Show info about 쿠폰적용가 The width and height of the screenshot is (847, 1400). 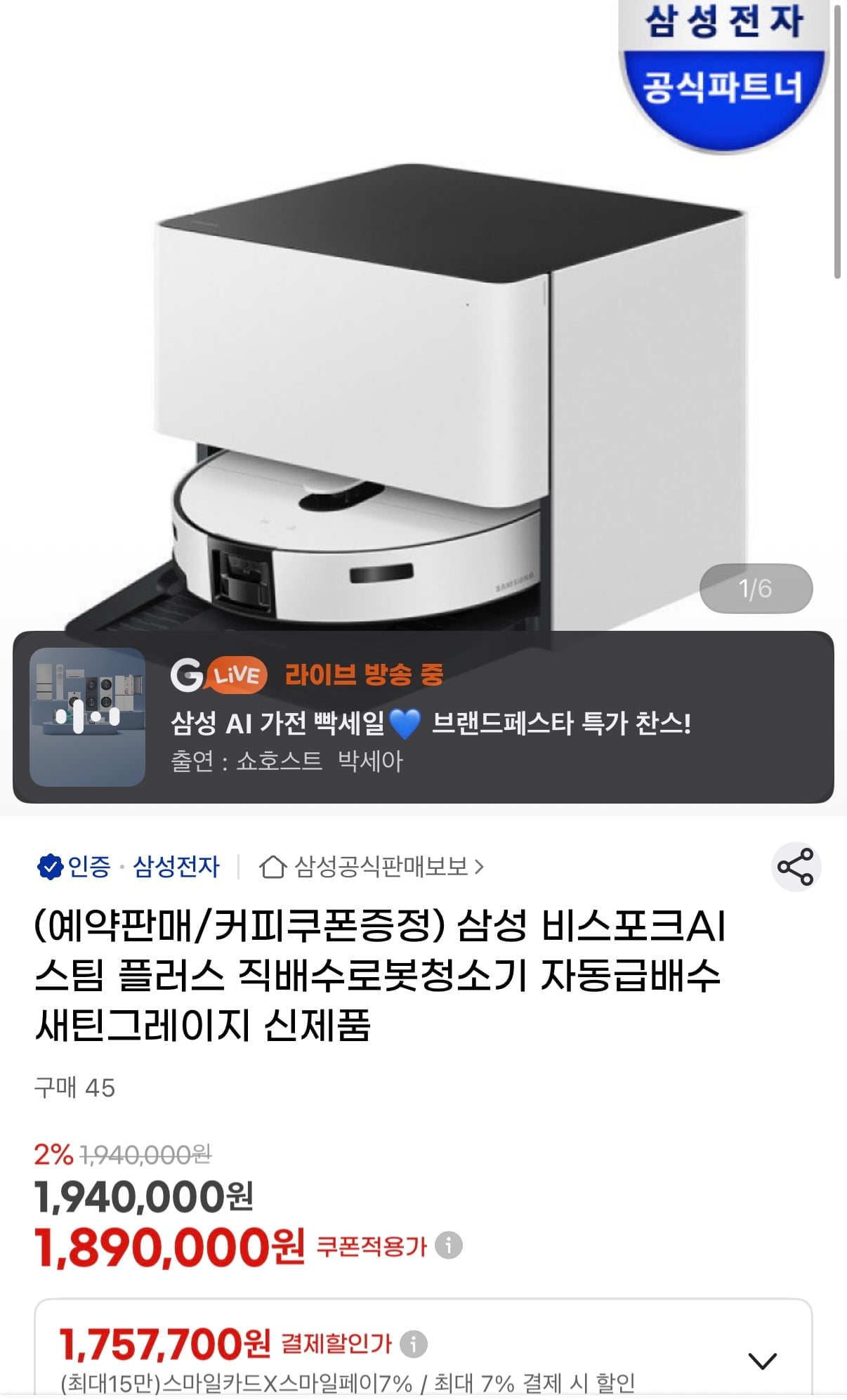pos(449,1245)
